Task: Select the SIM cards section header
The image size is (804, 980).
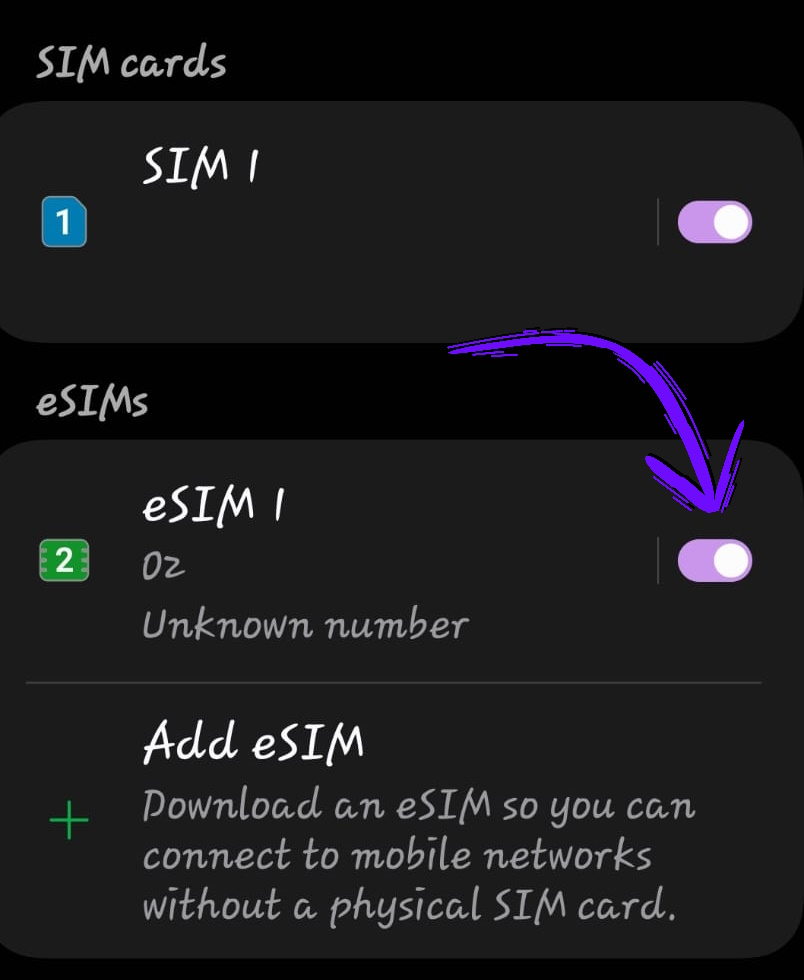Action: pos(131,62)
